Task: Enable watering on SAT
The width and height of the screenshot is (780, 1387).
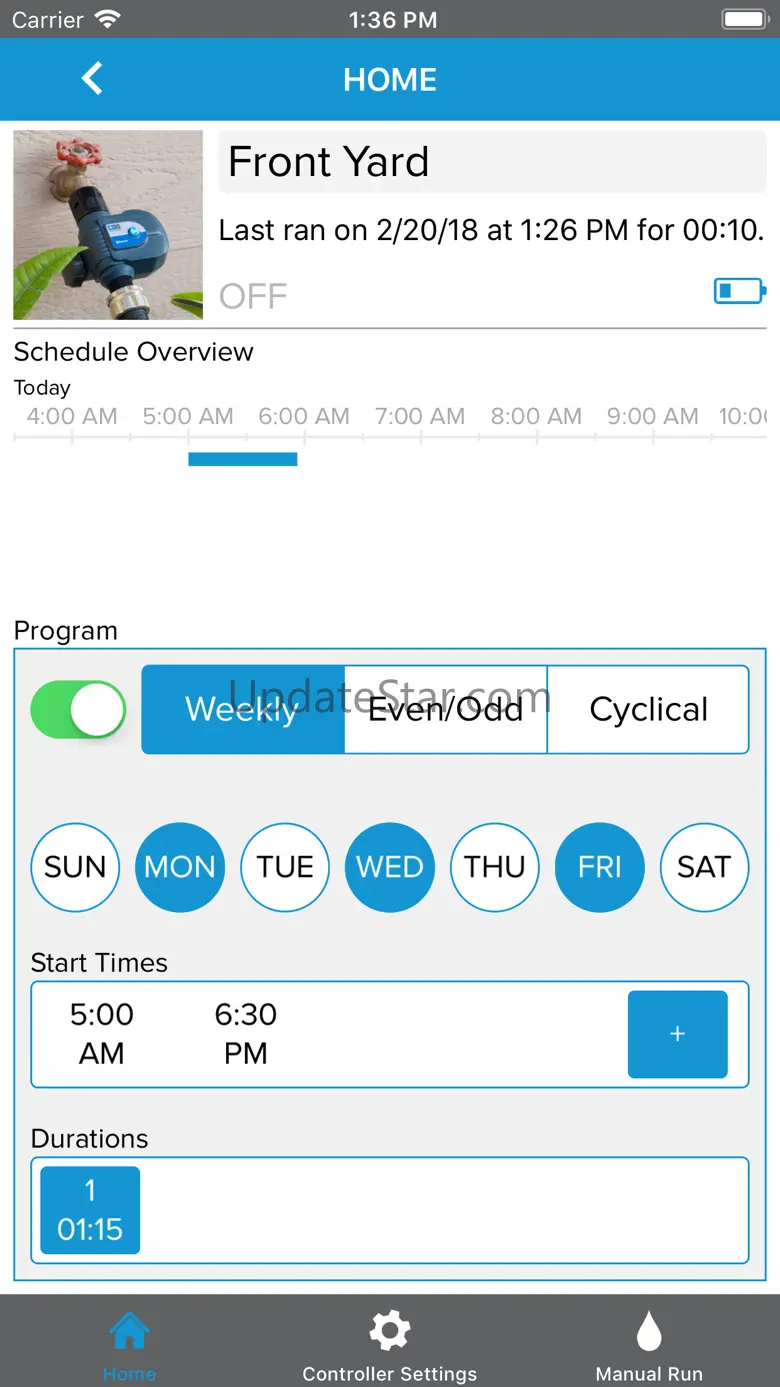Action: tap(705, 867)
